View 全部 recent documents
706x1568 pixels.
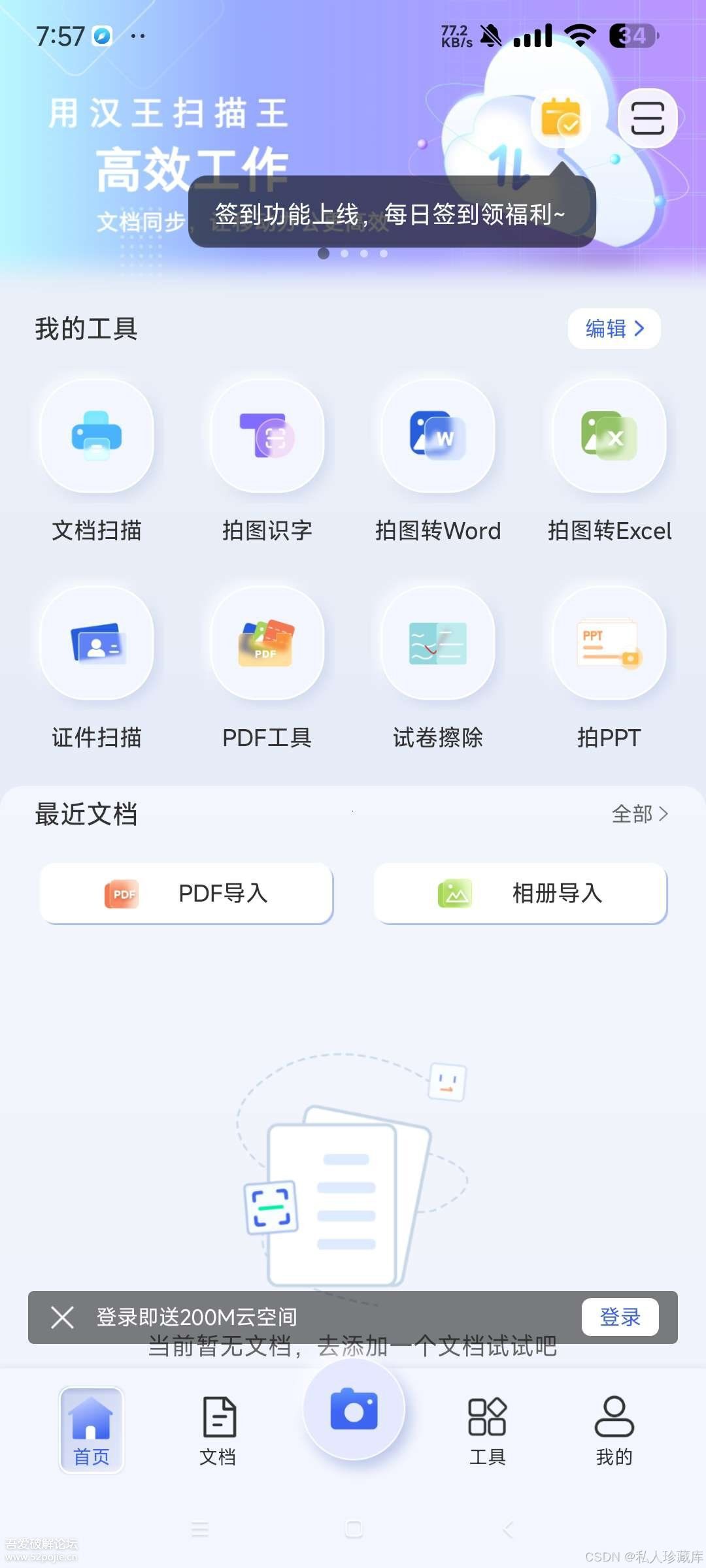coord(639,814)
